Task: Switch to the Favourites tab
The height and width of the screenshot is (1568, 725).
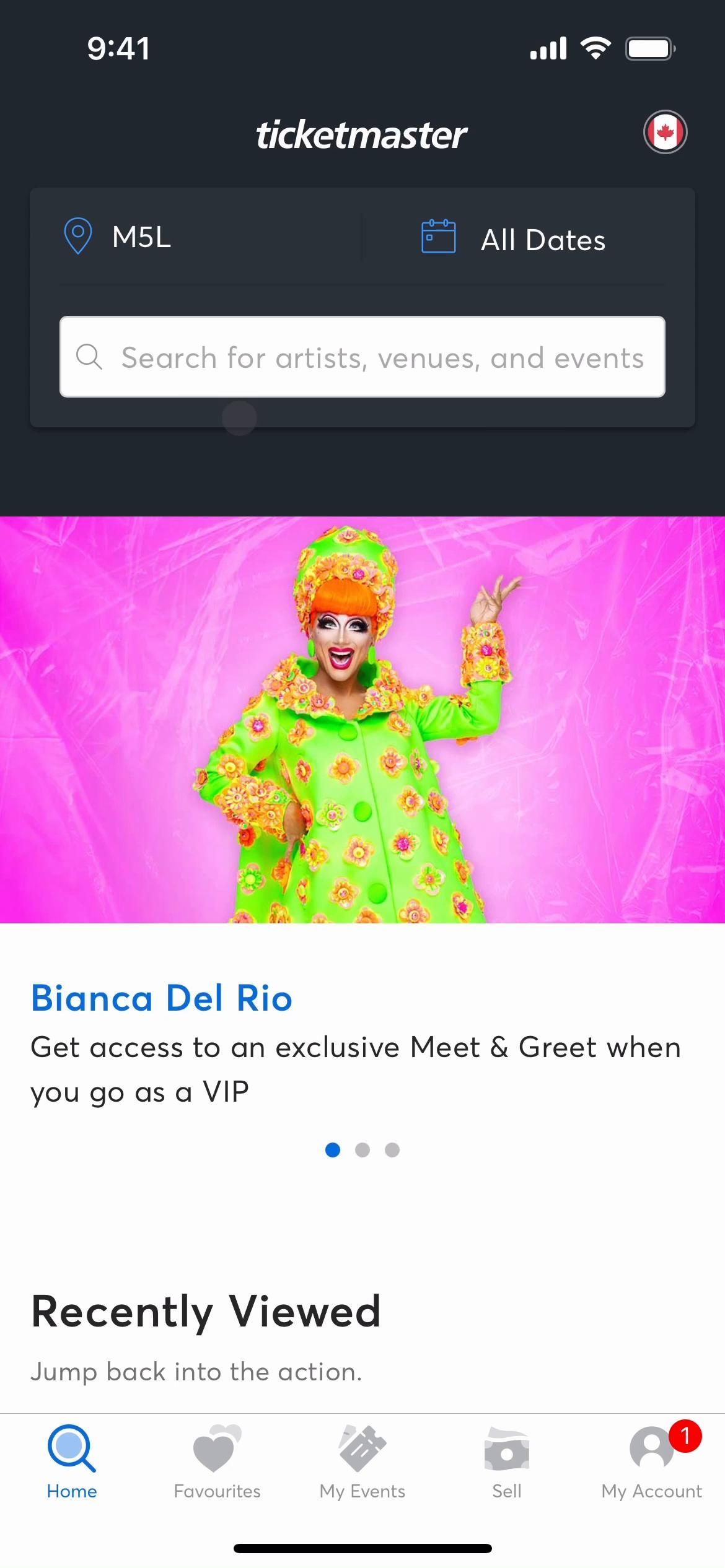Action: (x=217, y=1463)
